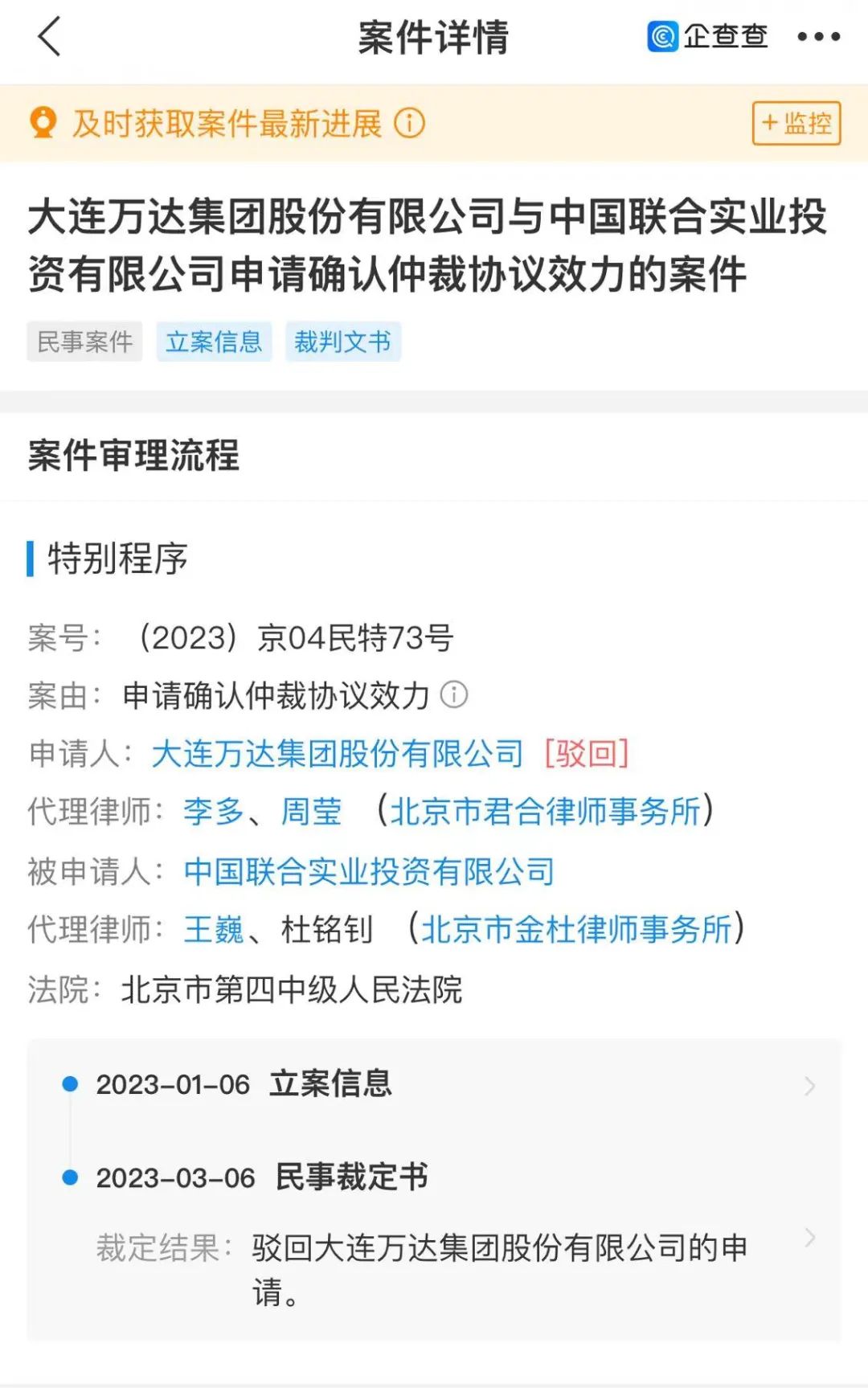868x1388 pixels.
Task: View lawyer 周莹's profile
Action: pos(311,812)
